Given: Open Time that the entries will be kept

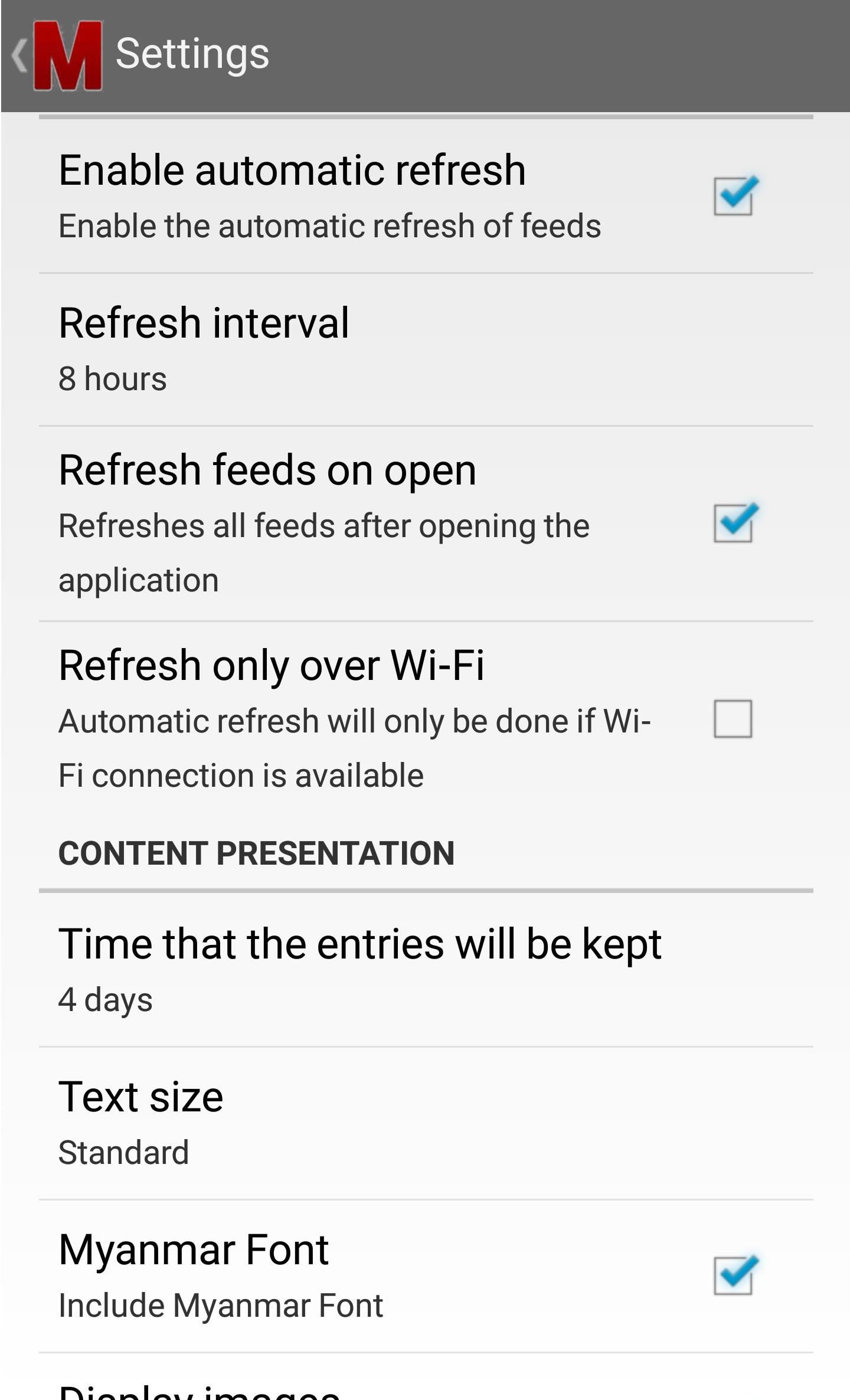Looking at the screenshot, I should [x=425, y=969].
